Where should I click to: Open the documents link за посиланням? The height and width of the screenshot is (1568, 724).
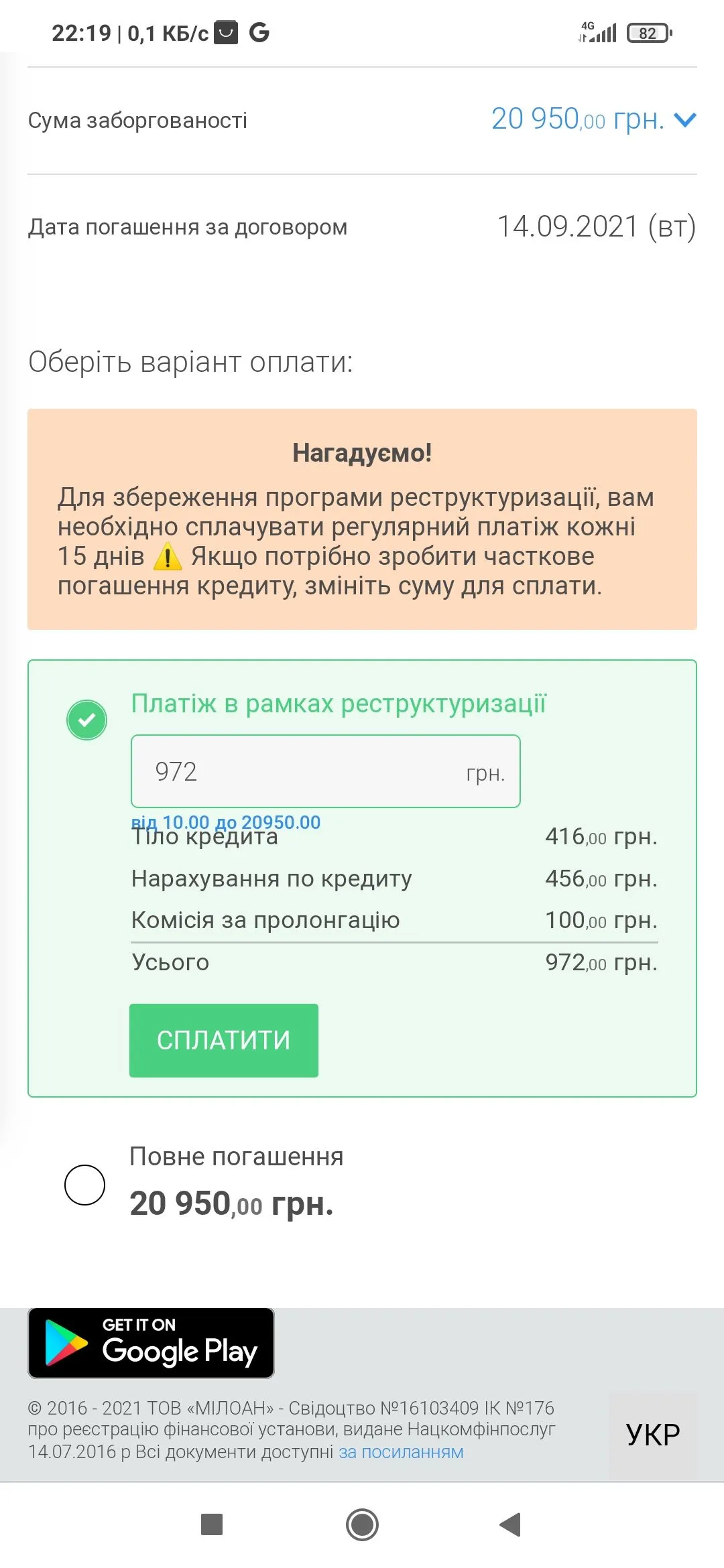pyautogui.click(x=401, y=1452)
